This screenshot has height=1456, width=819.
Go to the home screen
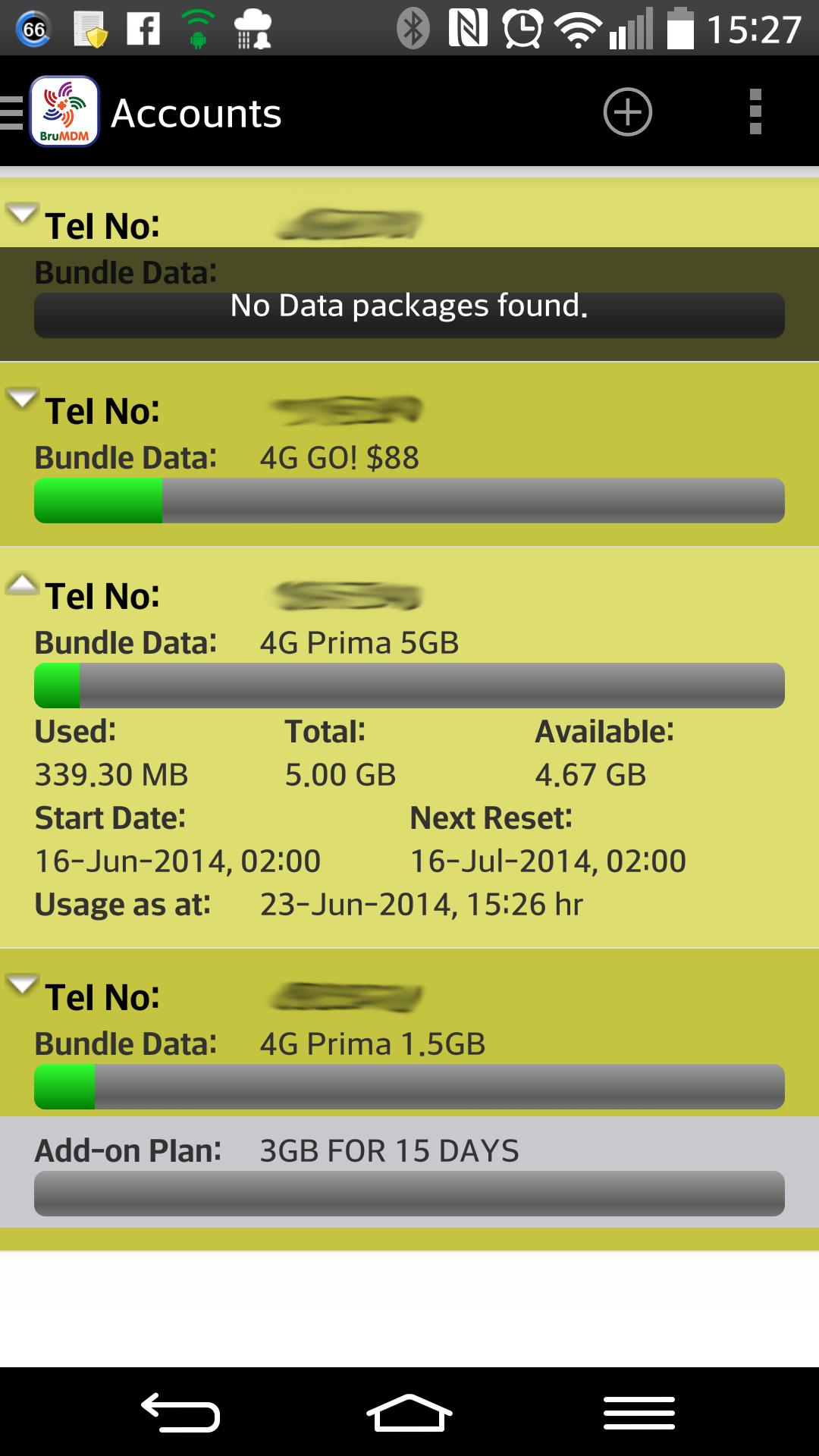[409, 1412]
